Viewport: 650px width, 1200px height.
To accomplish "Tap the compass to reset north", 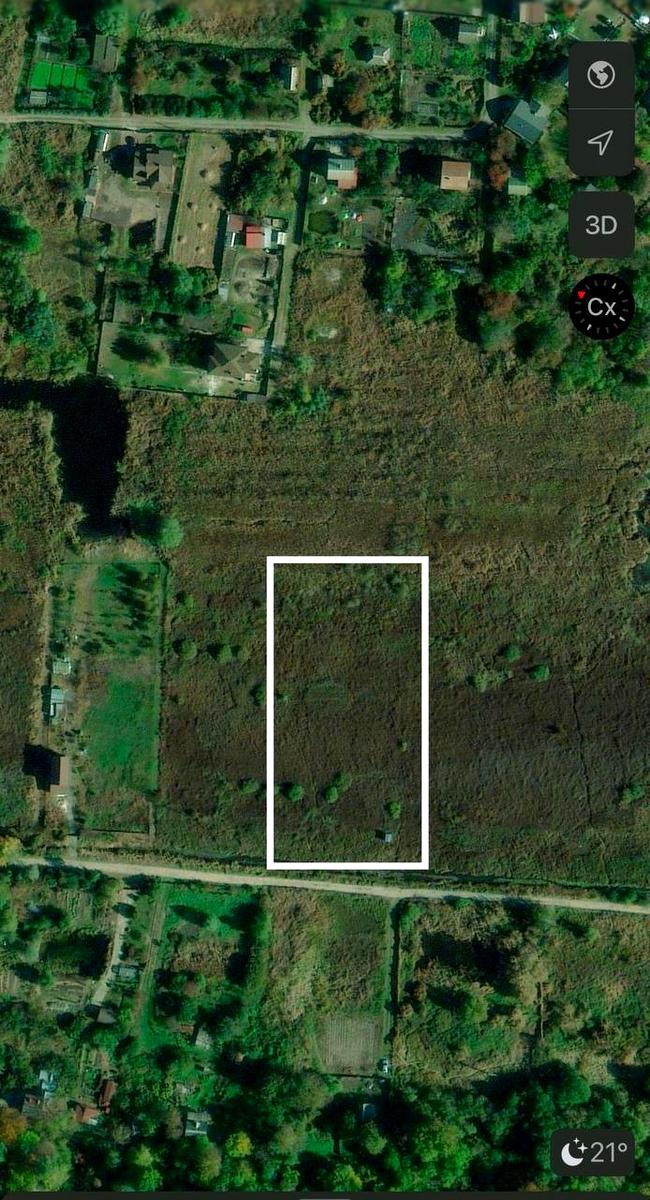I will [601, 307].
